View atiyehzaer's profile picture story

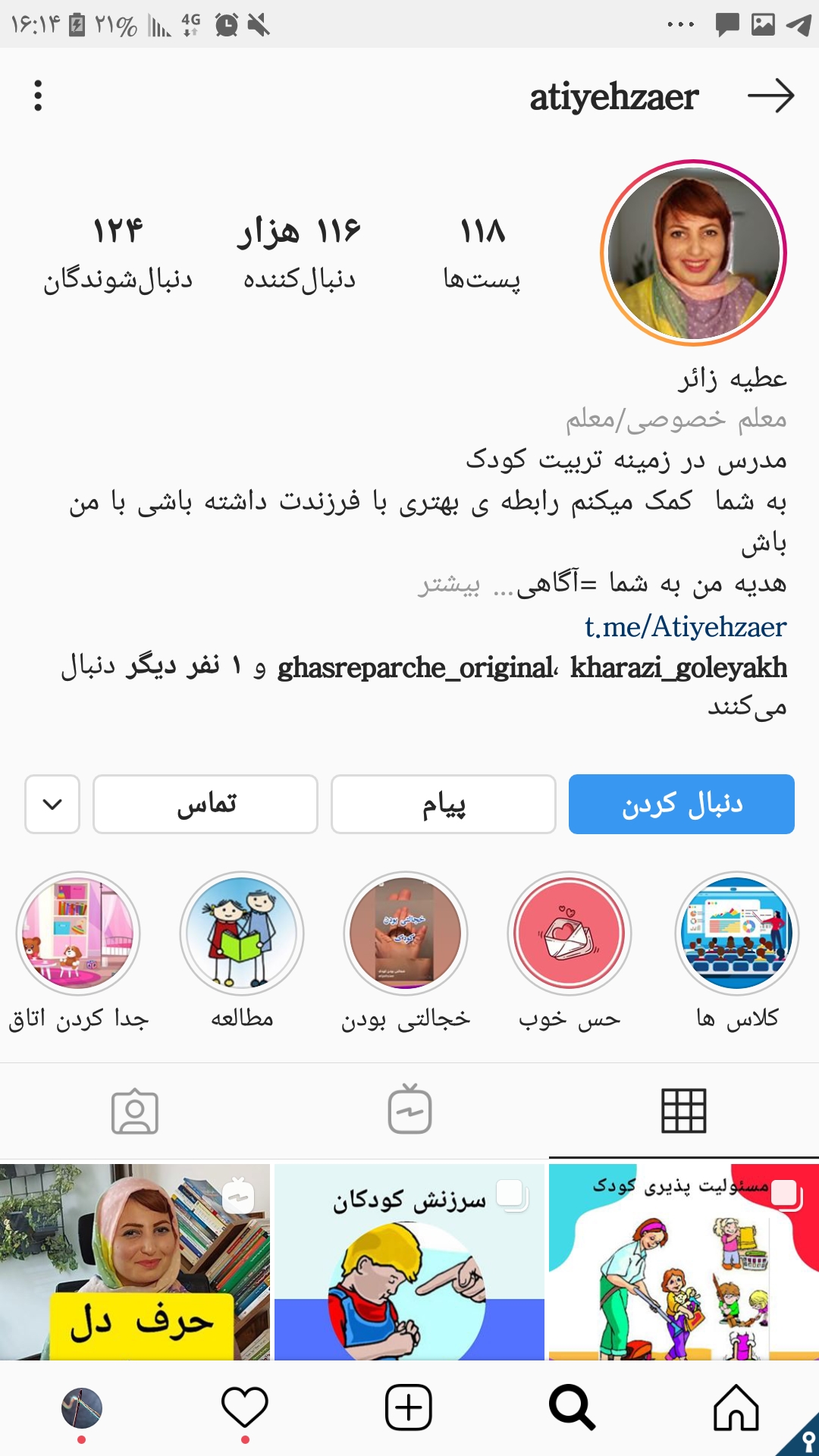click(693, 253)
